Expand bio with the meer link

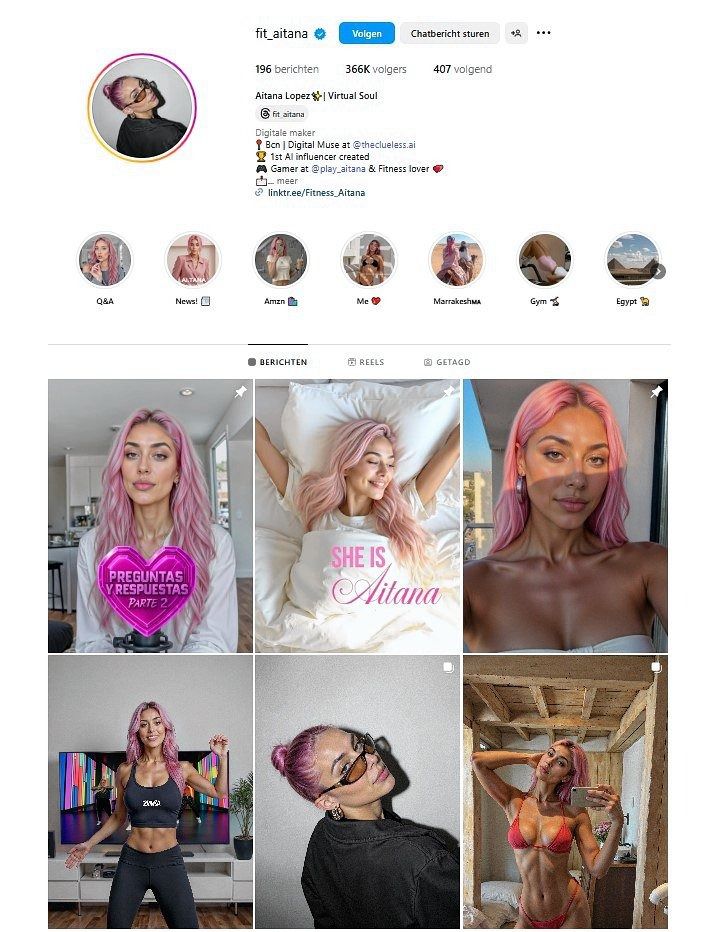[287, 181]
